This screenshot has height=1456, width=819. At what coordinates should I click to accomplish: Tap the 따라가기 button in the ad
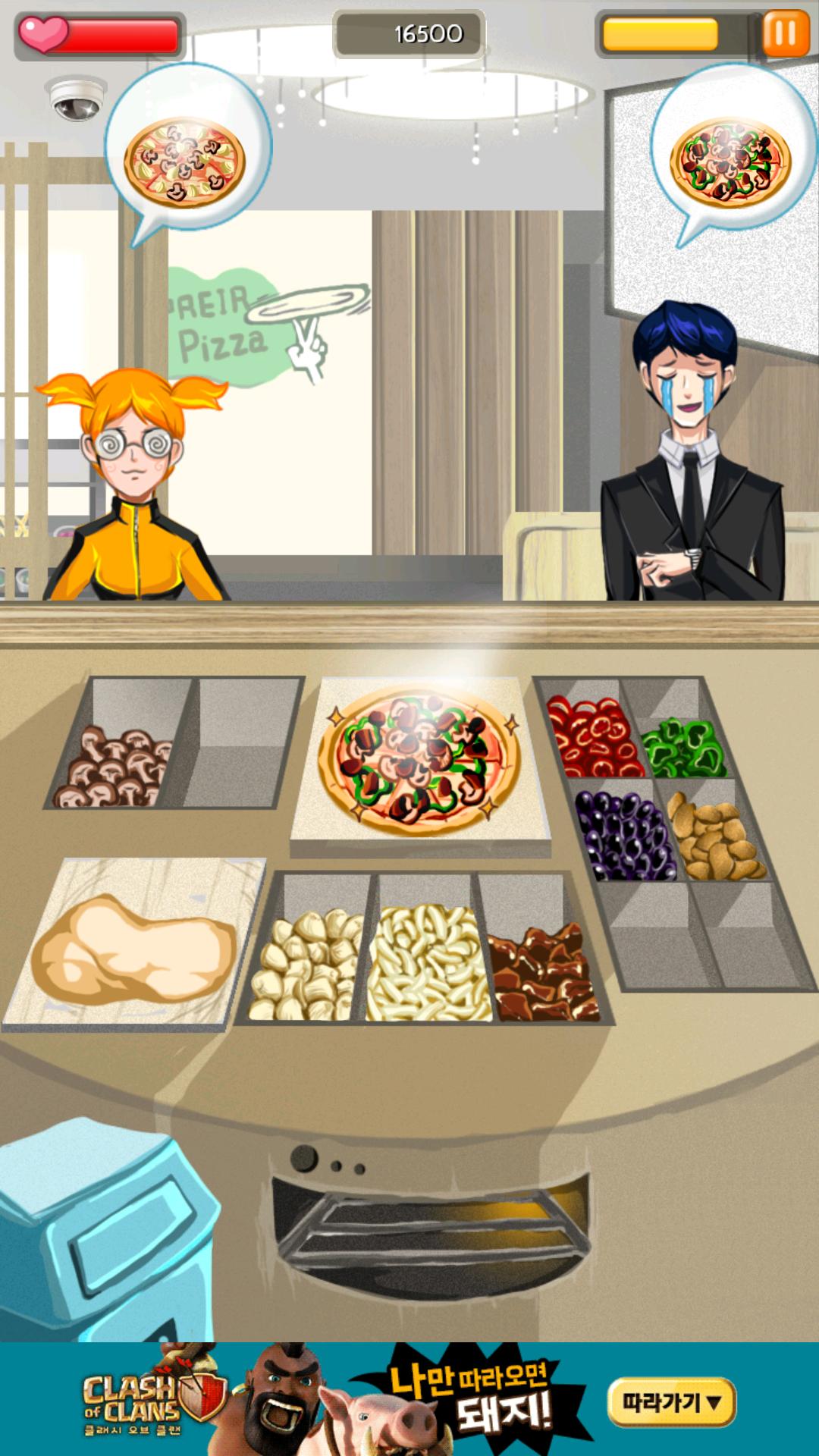[x=671, y=1402]
